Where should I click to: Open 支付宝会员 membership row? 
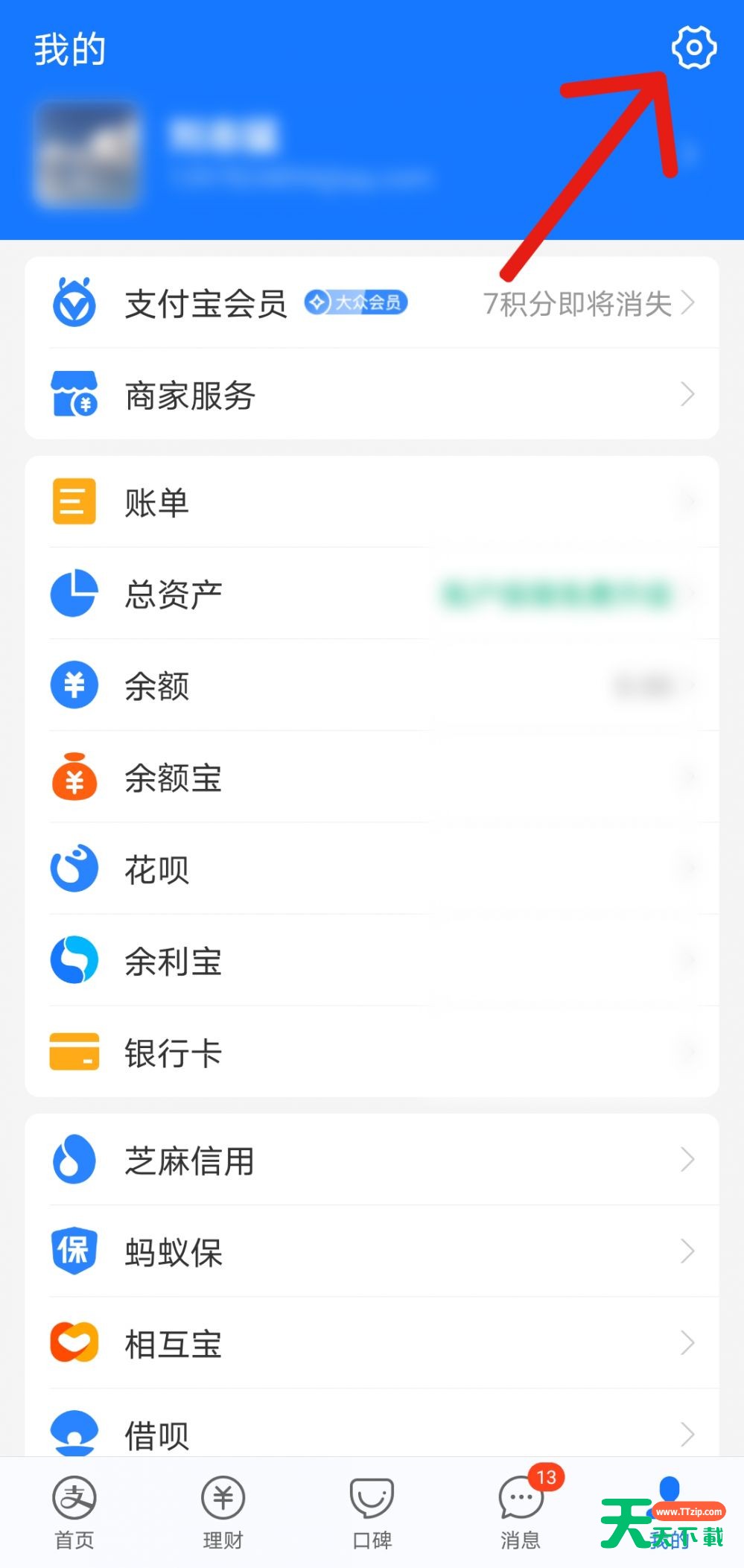(372, 303)
